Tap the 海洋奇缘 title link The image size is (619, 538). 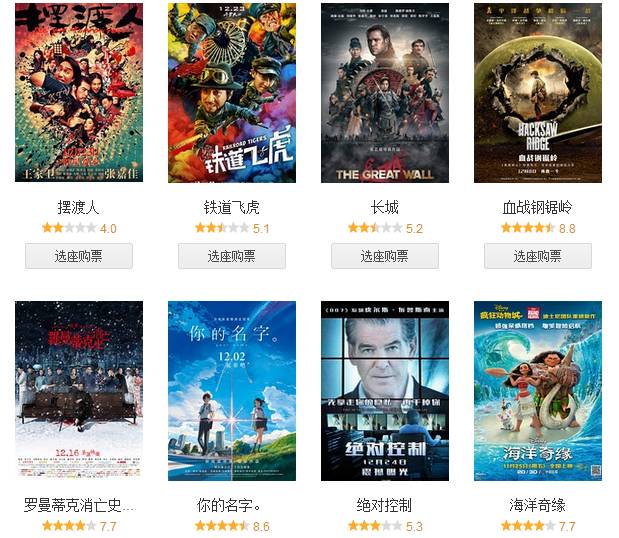coord(537,505)
